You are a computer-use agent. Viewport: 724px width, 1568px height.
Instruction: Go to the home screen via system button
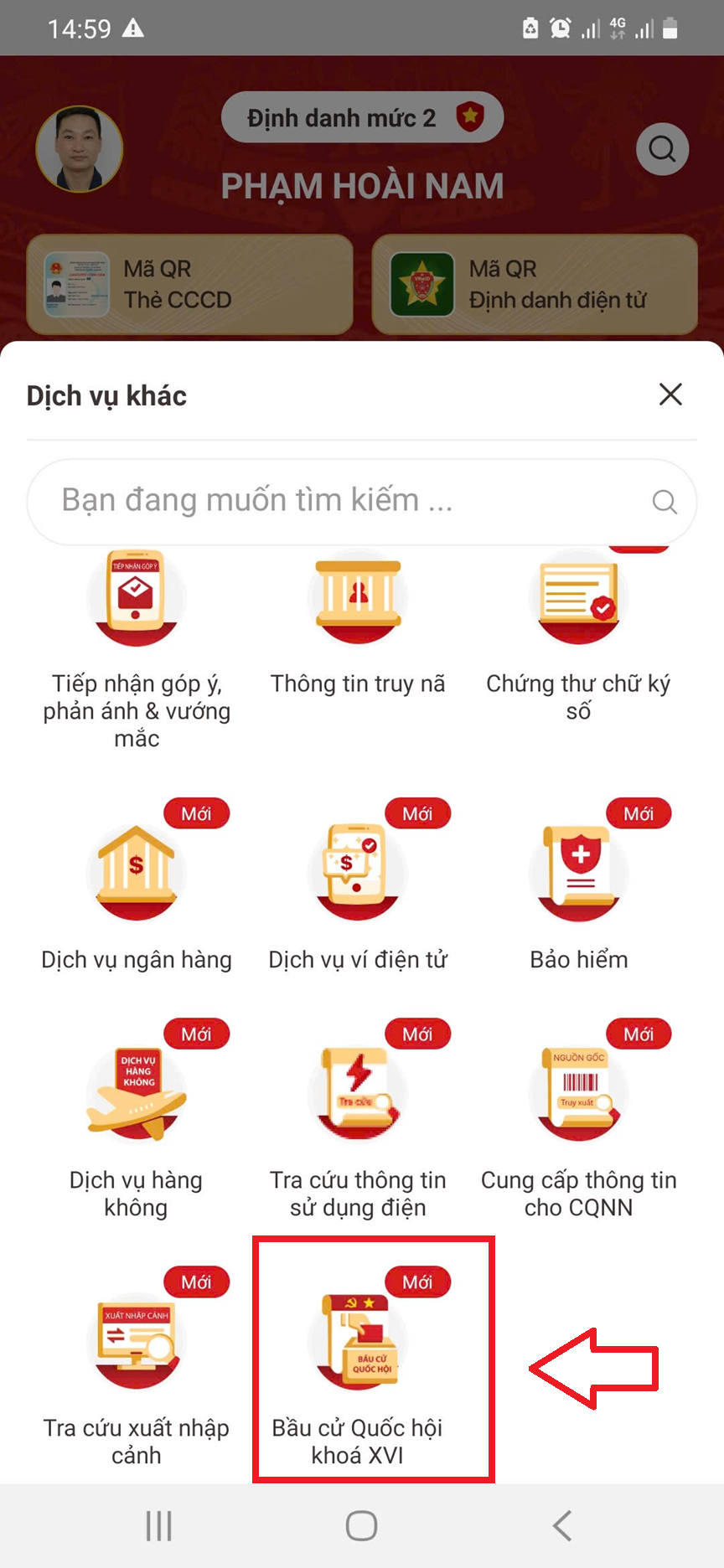coord(361,1525)
